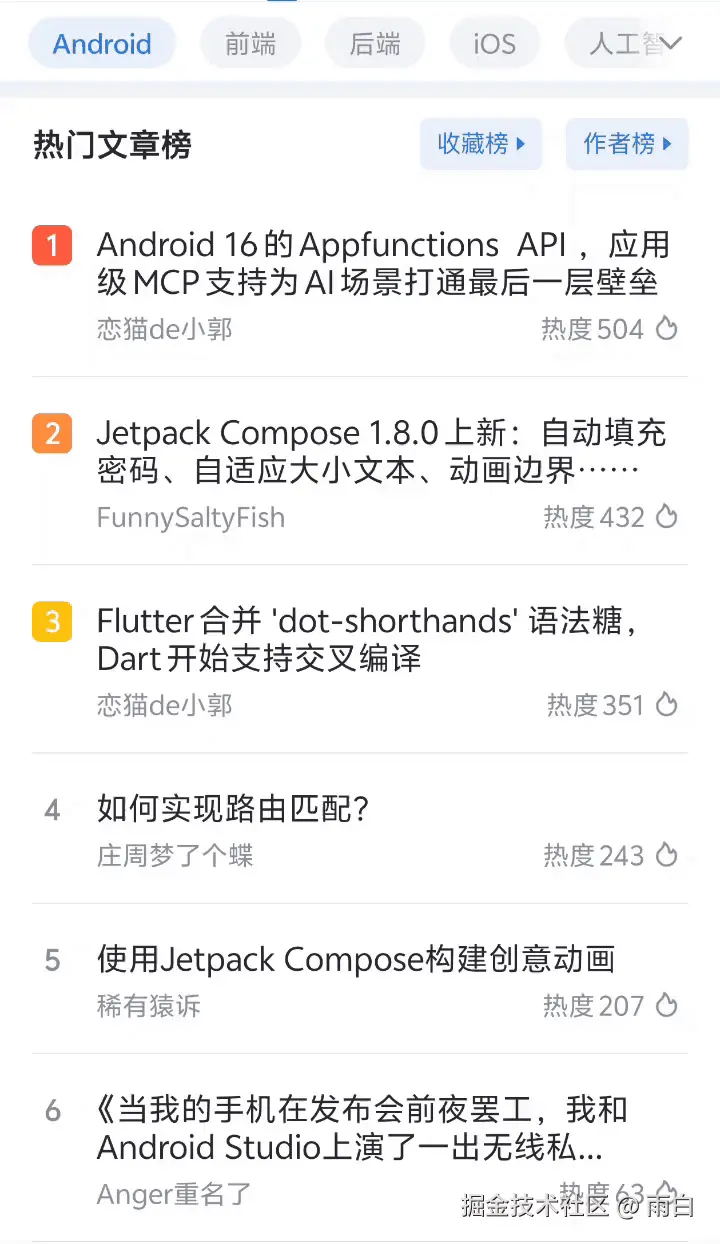The width and height of the screenshot is (720, 1244).
Task: Open the Flutter dot-shorthands article
Action: click(x=366, y=639)
